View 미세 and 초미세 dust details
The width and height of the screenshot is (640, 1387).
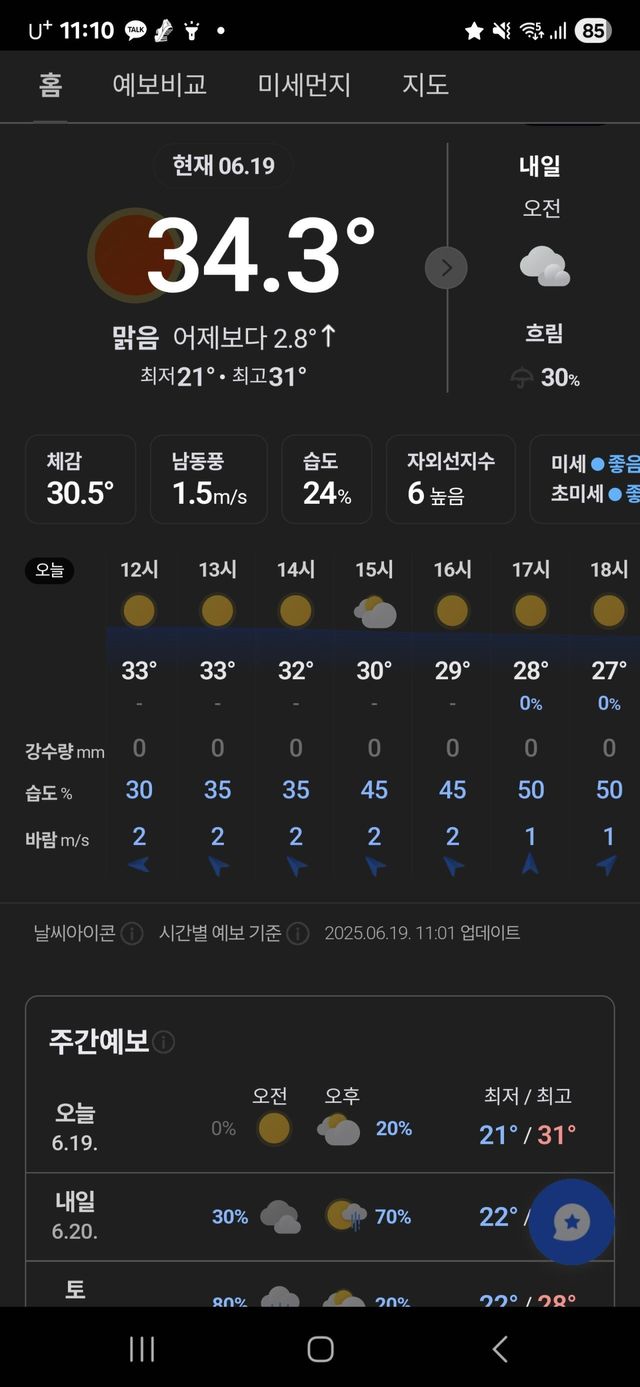point(585,479)
